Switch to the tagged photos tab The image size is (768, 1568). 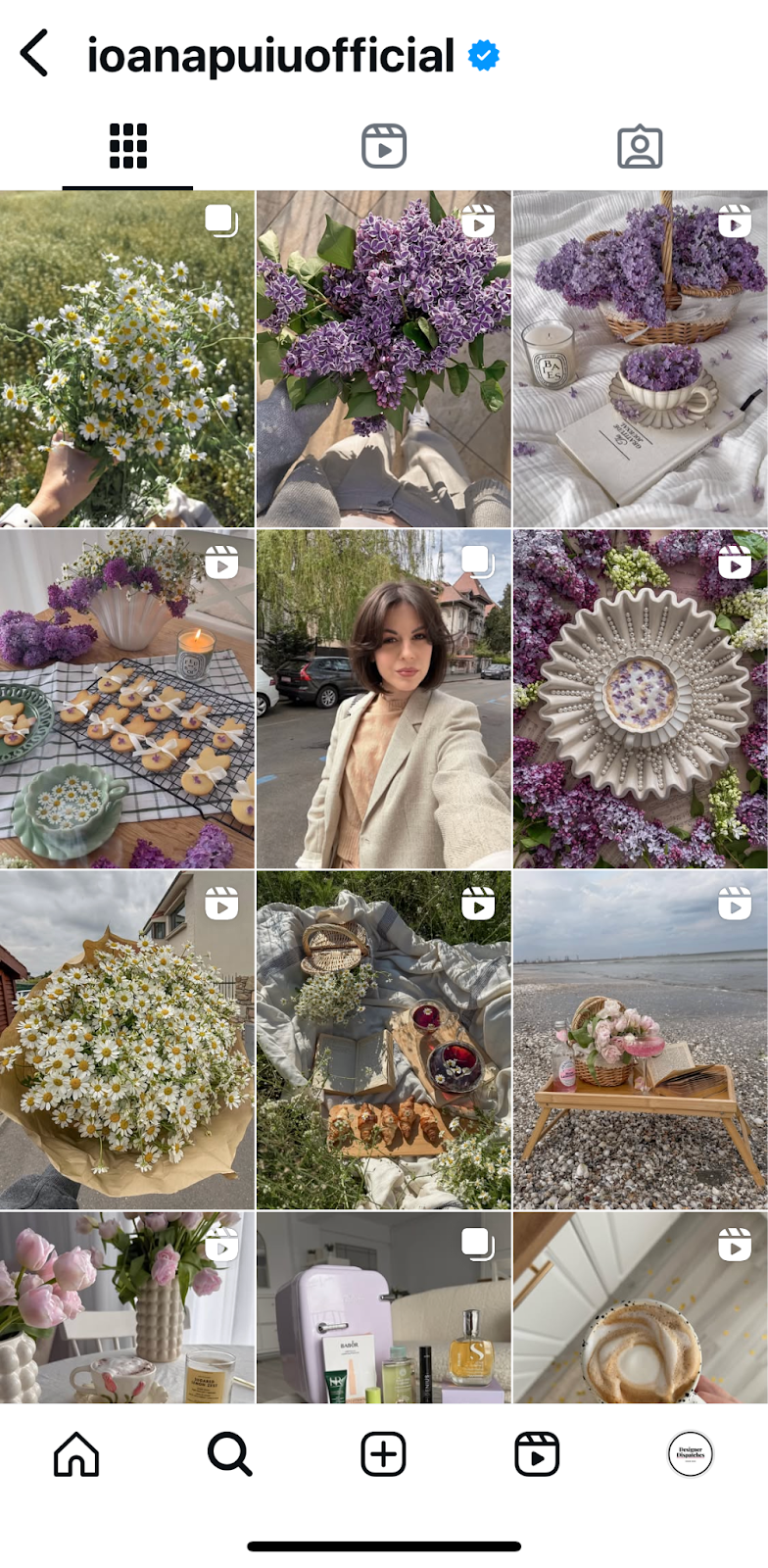tap(640, 147)
